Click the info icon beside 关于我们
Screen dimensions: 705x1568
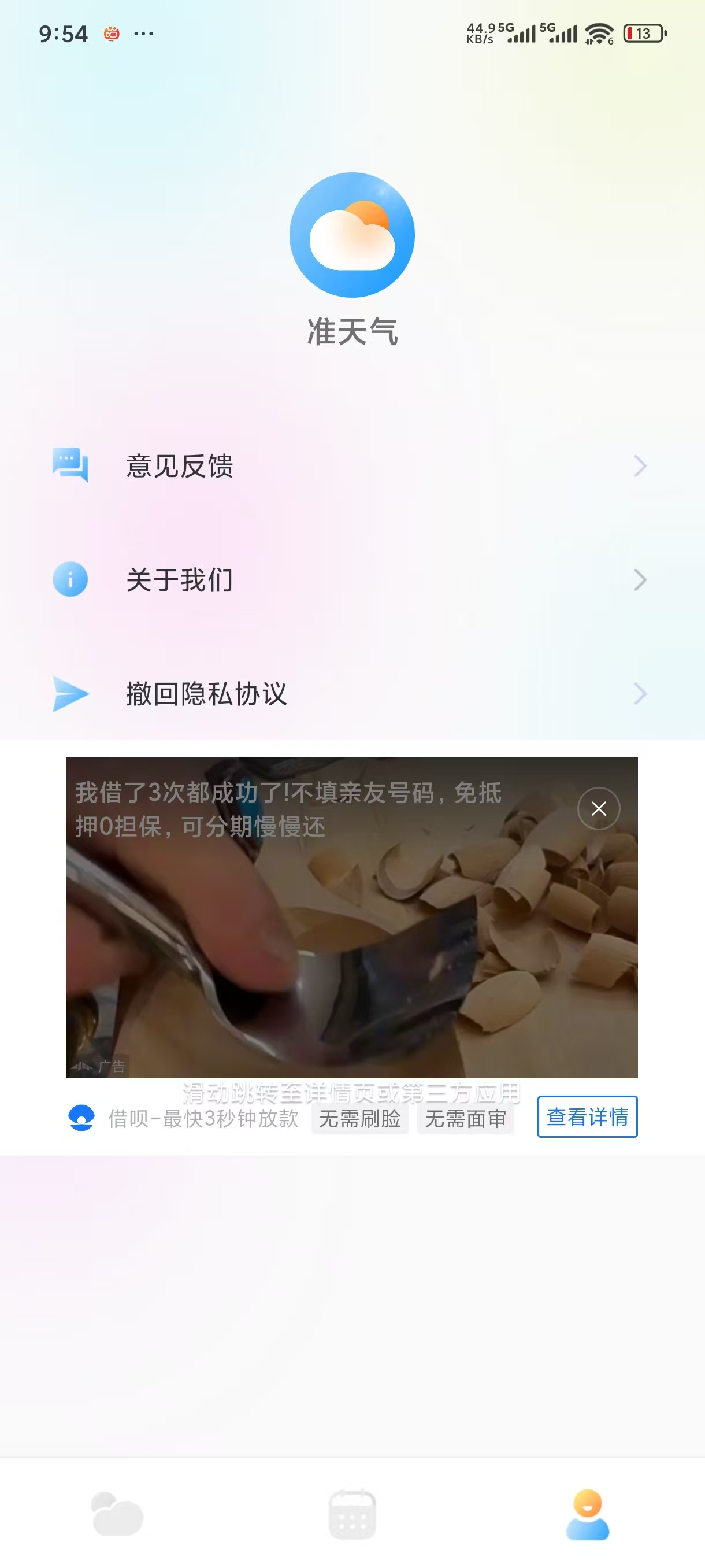coord(69,579)
